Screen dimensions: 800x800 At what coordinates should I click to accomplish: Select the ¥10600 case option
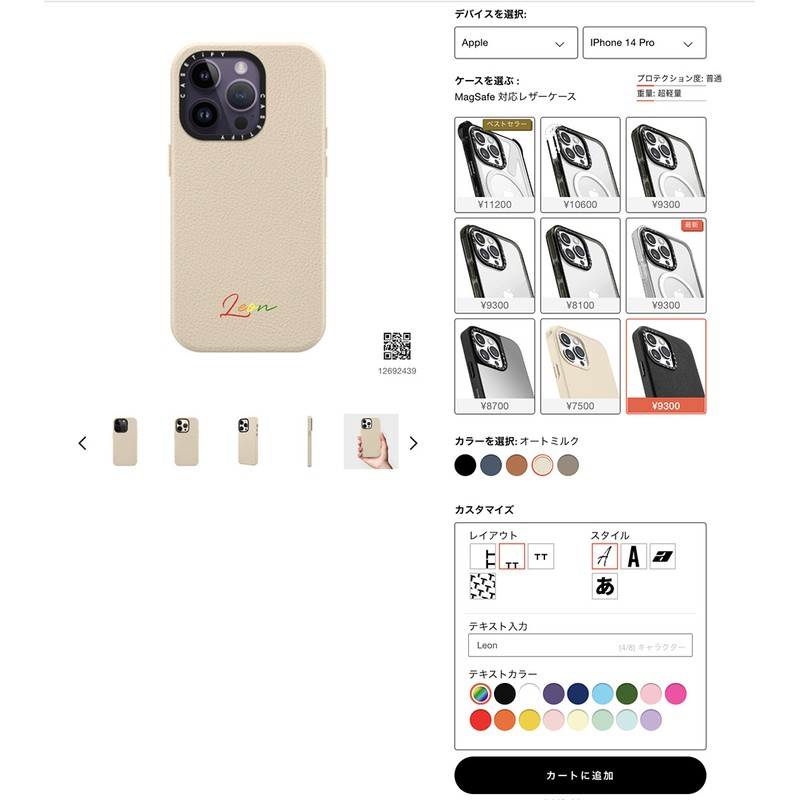coord(580,165)
